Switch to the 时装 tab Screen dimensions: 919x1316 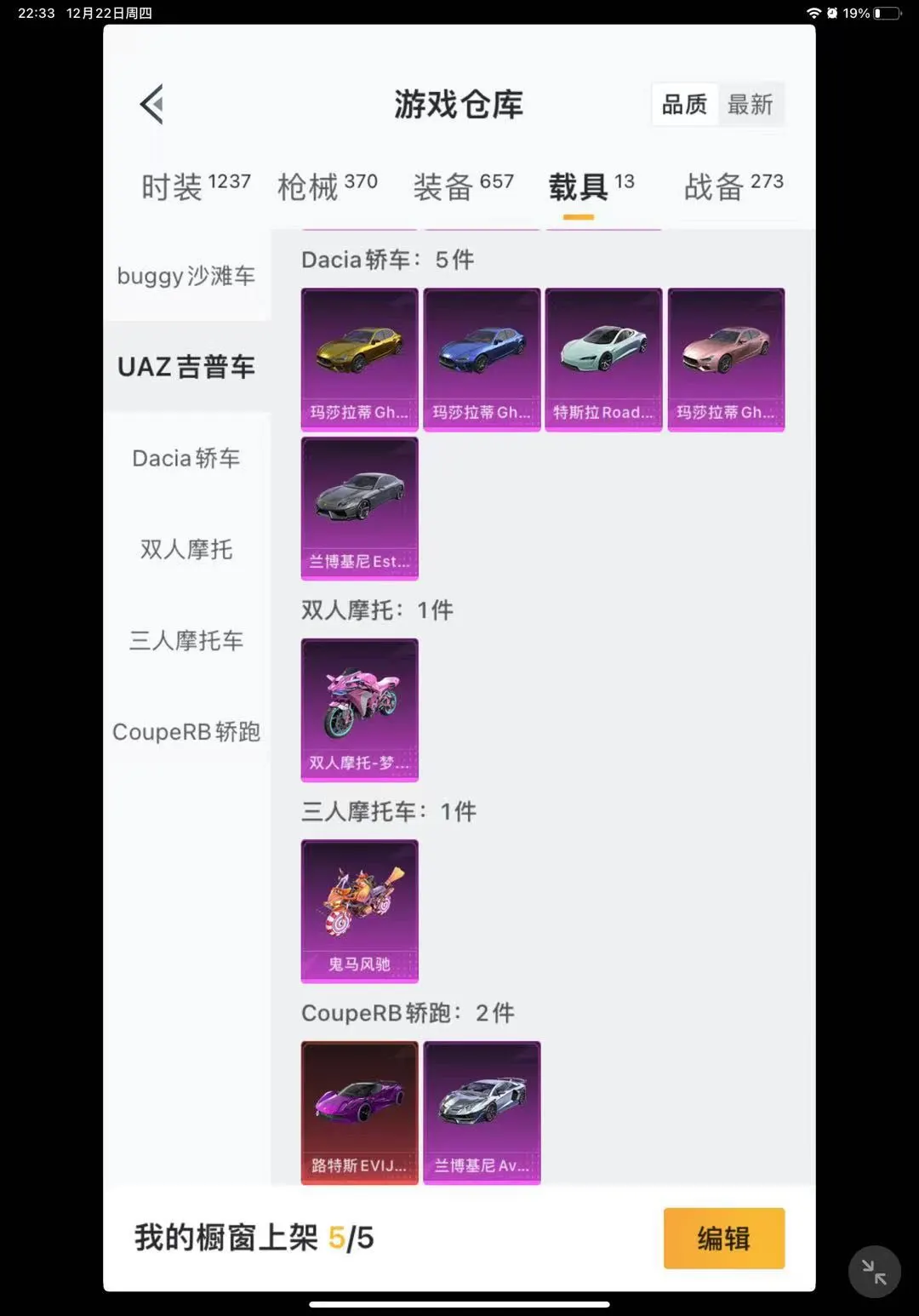pos(196,186)
